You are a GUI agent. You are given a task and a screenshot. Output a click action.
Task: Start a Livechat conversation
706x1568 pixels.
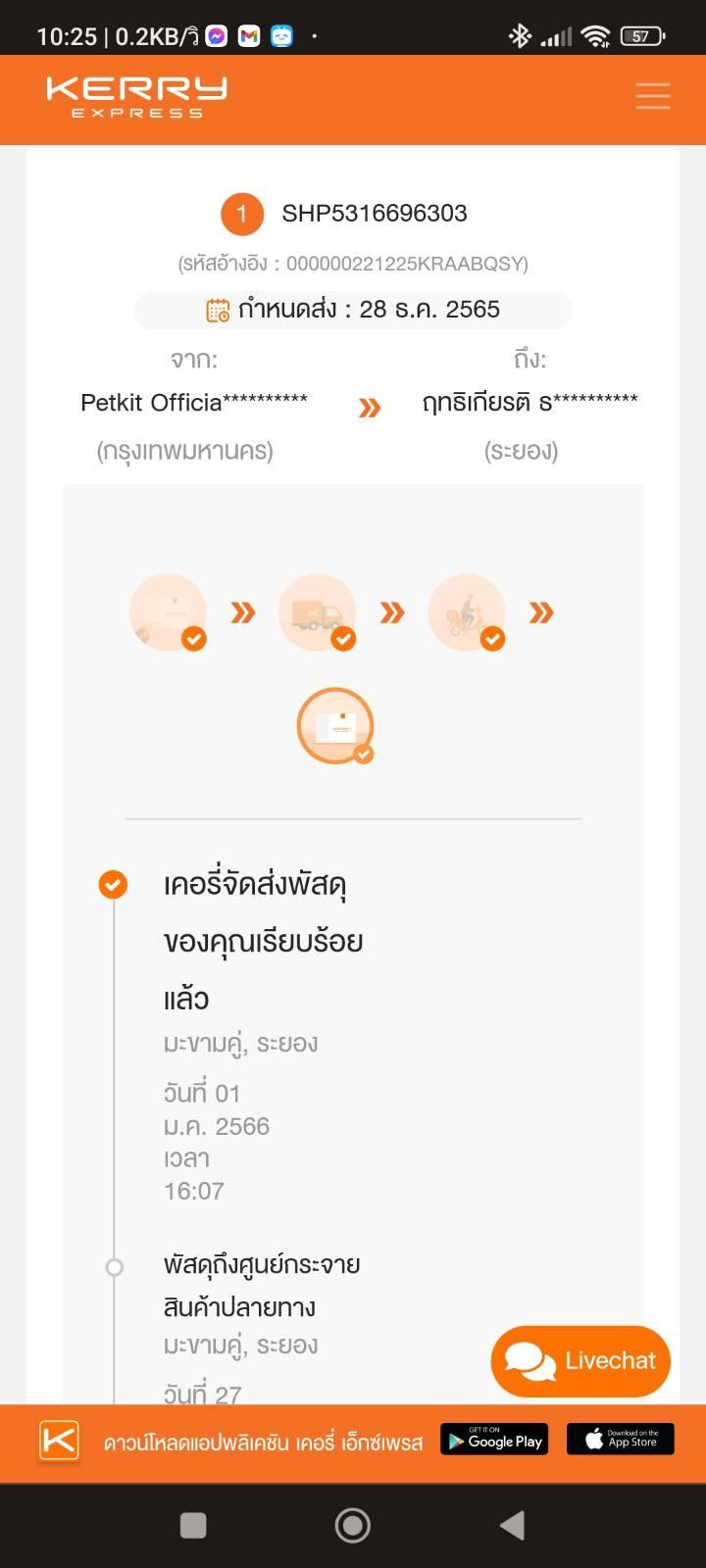(x=580, y=1360)
